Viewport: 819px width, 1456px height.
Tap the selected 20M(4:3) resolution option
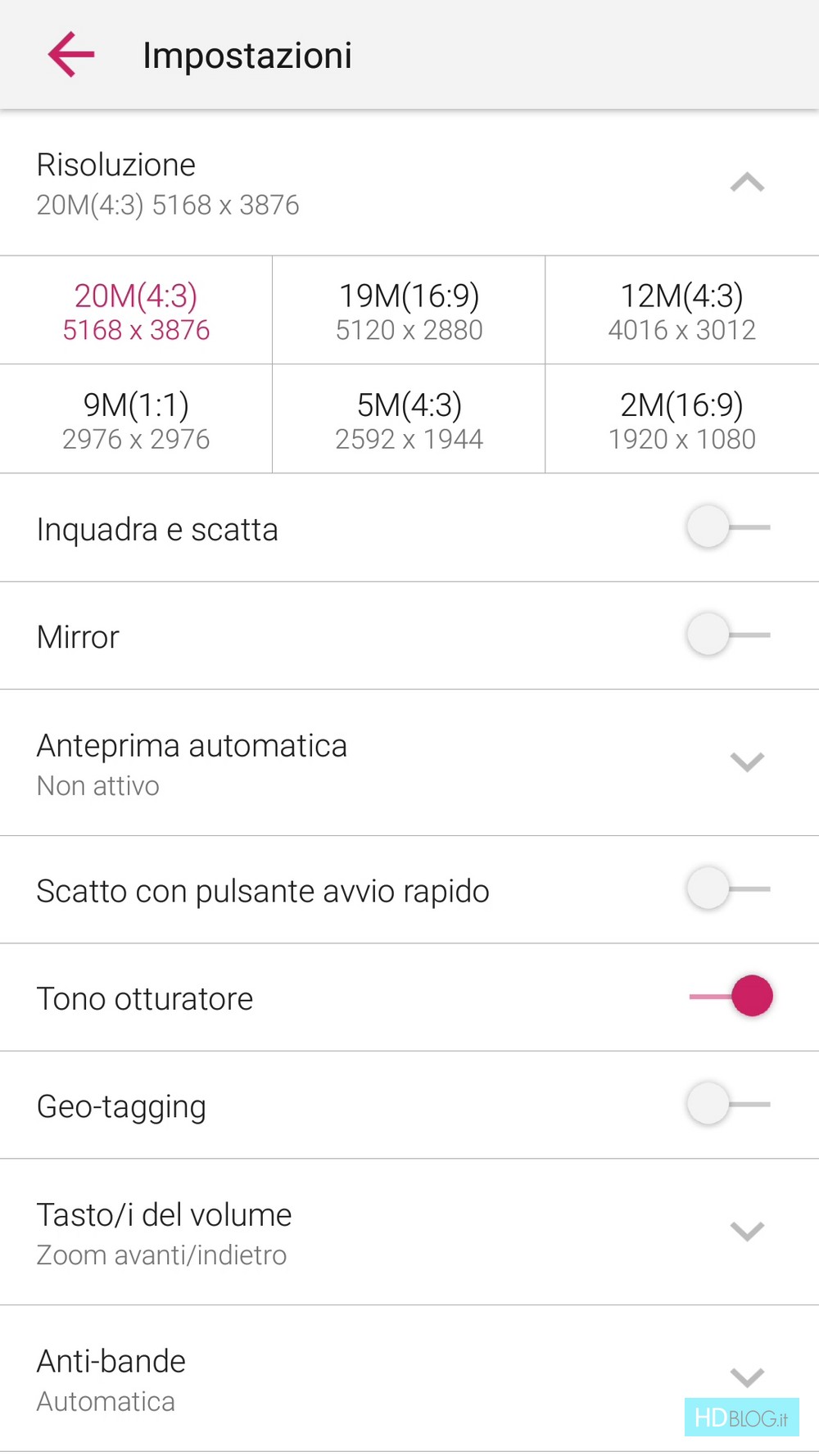pyautogui.click(x=136, y=310)
